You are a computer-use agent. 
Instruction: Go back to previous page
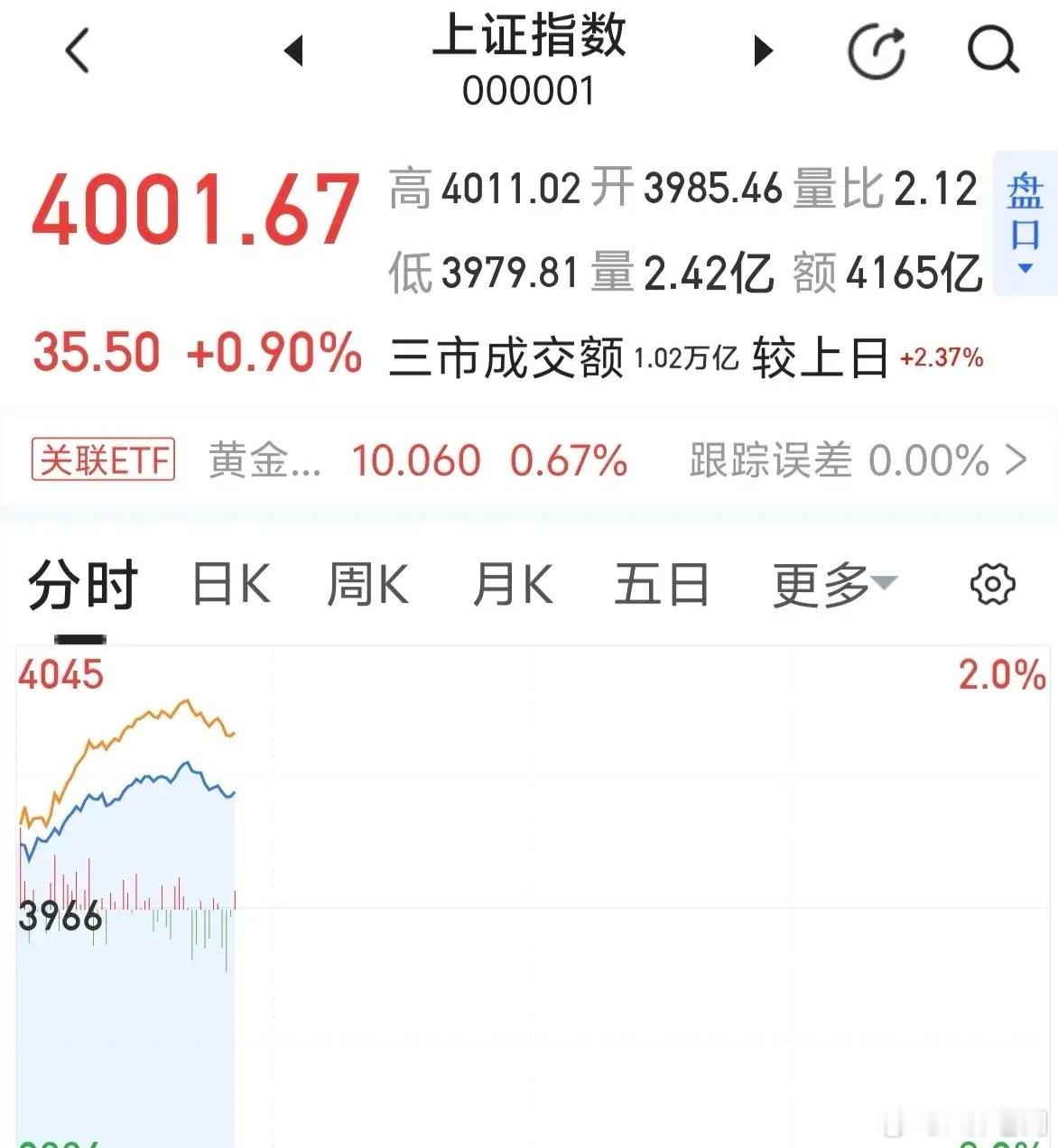pos(77,50)
